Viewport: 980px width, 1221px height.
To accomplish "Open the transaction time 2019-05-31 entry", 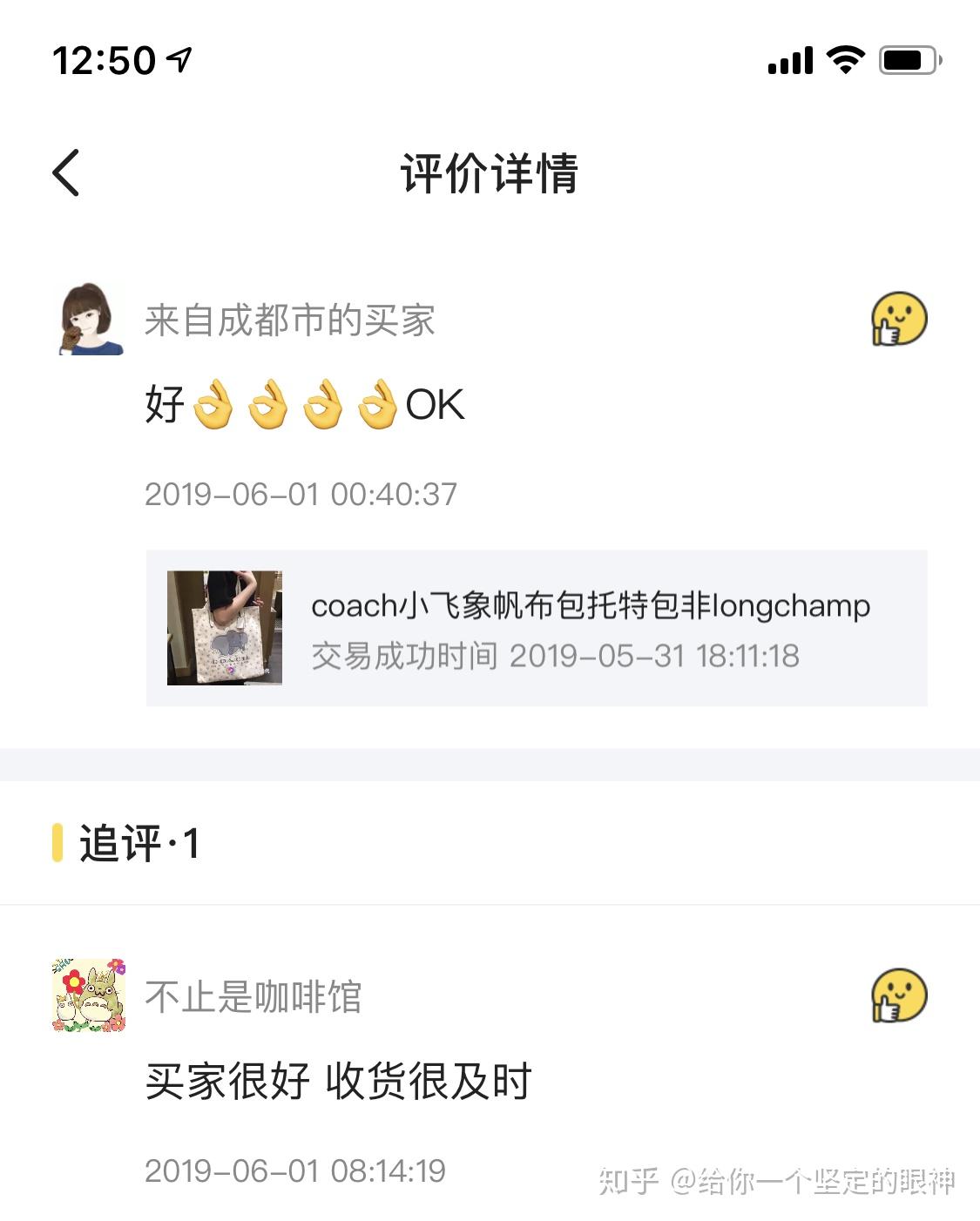I will click(557, 658).
